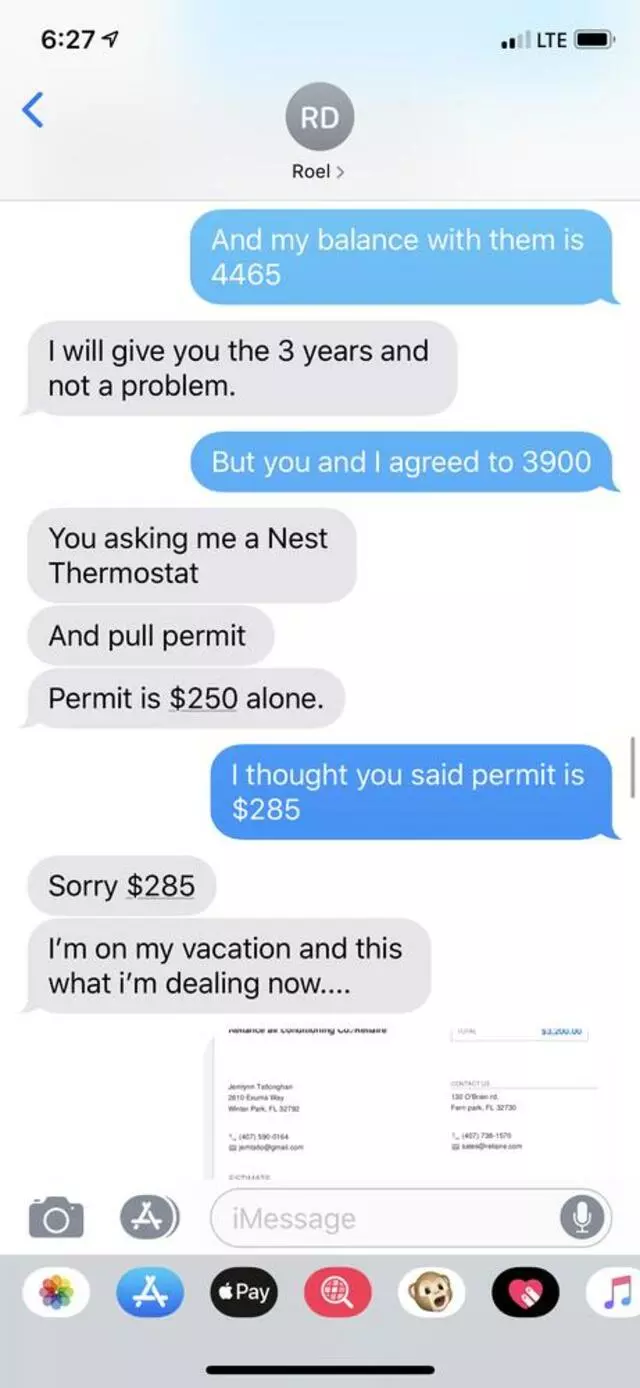Image resolution: width=640 pixels, height=1388 pixels.
Task: Open the image search app in the drawer
Action: [x=337, y=1292]
